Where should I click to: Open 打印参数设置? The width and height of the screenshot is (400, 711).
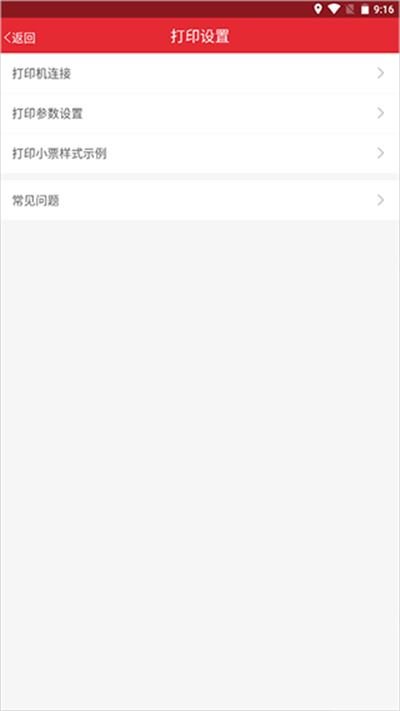click(200, 113)
